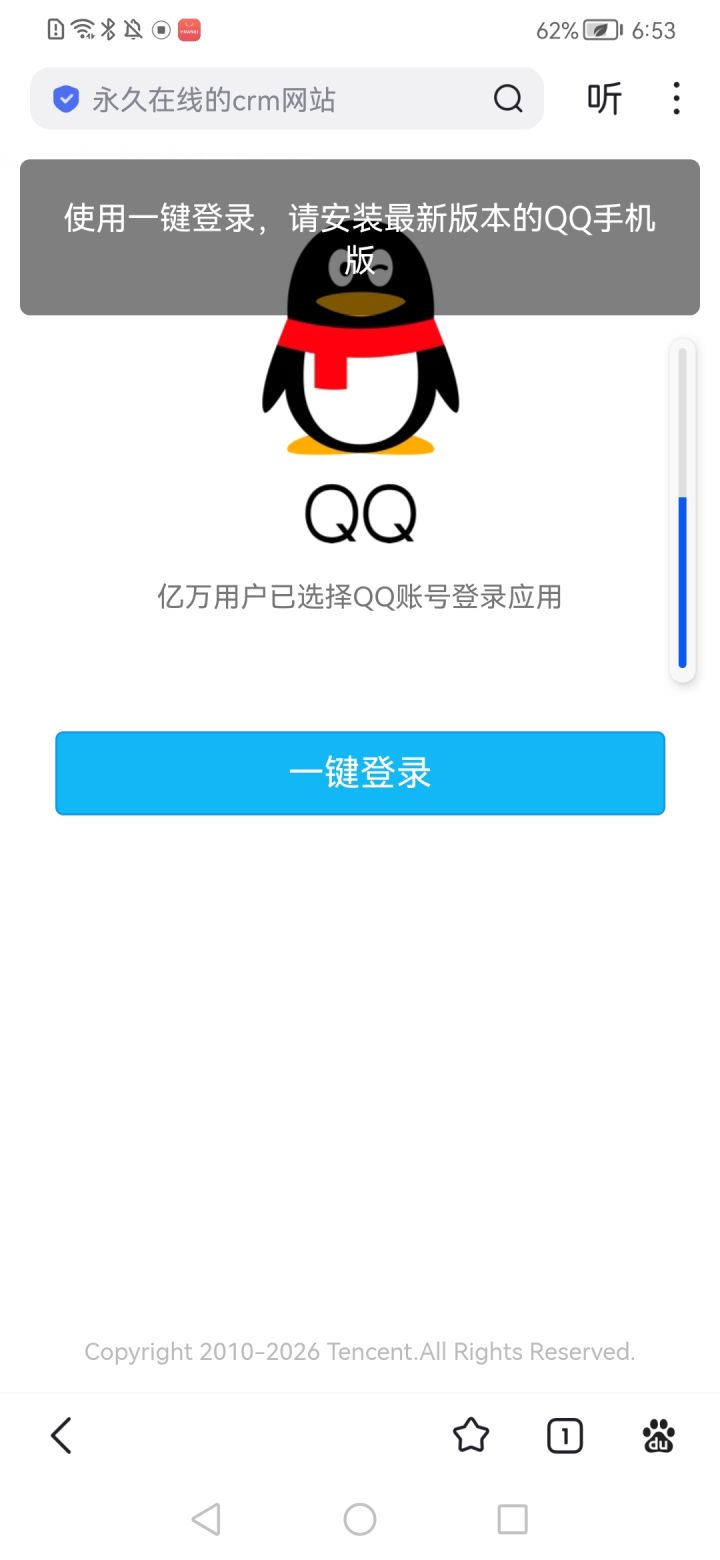Tap the QQ wordmark below the penguin
The height and width of the screenshot is (1560, 720).
360,513
